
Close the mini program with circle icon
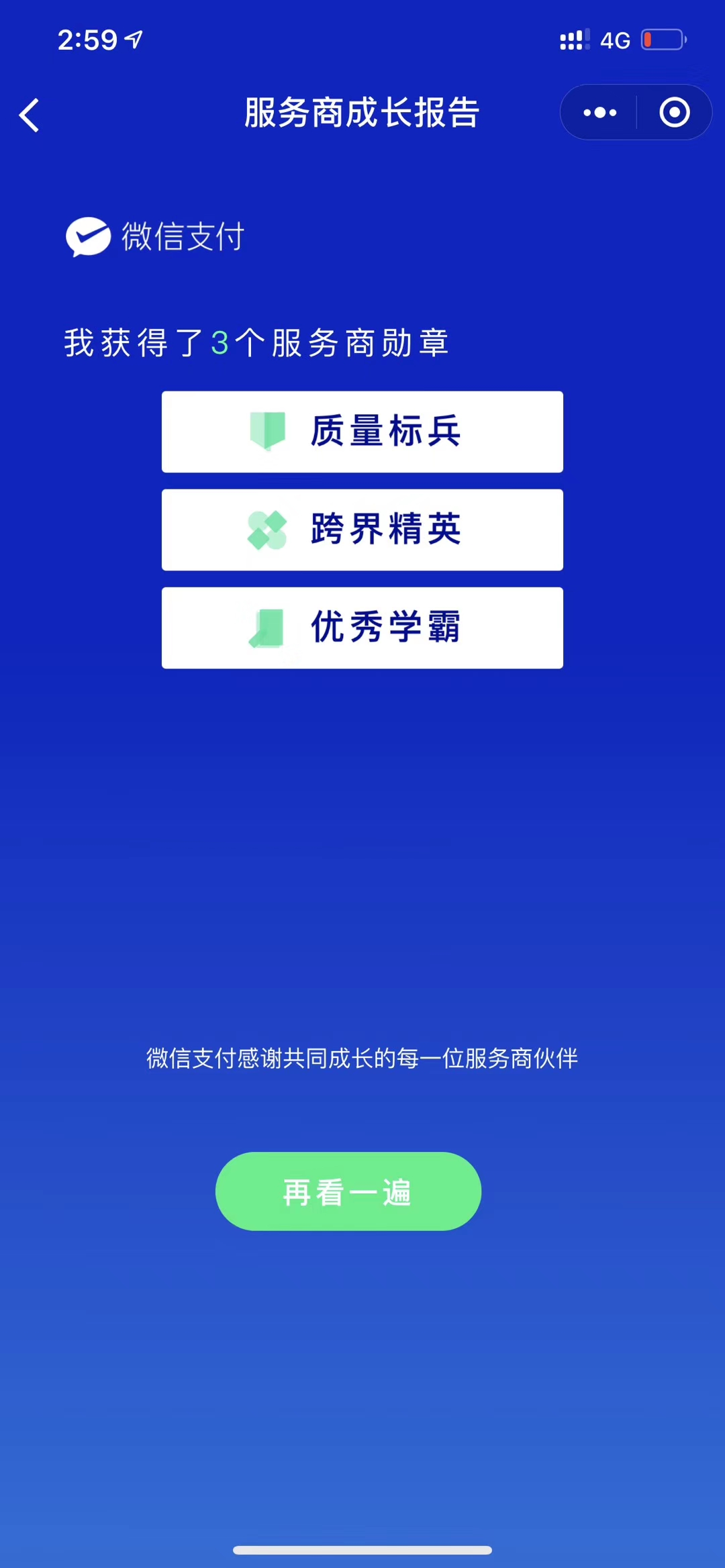click(674, 113)
